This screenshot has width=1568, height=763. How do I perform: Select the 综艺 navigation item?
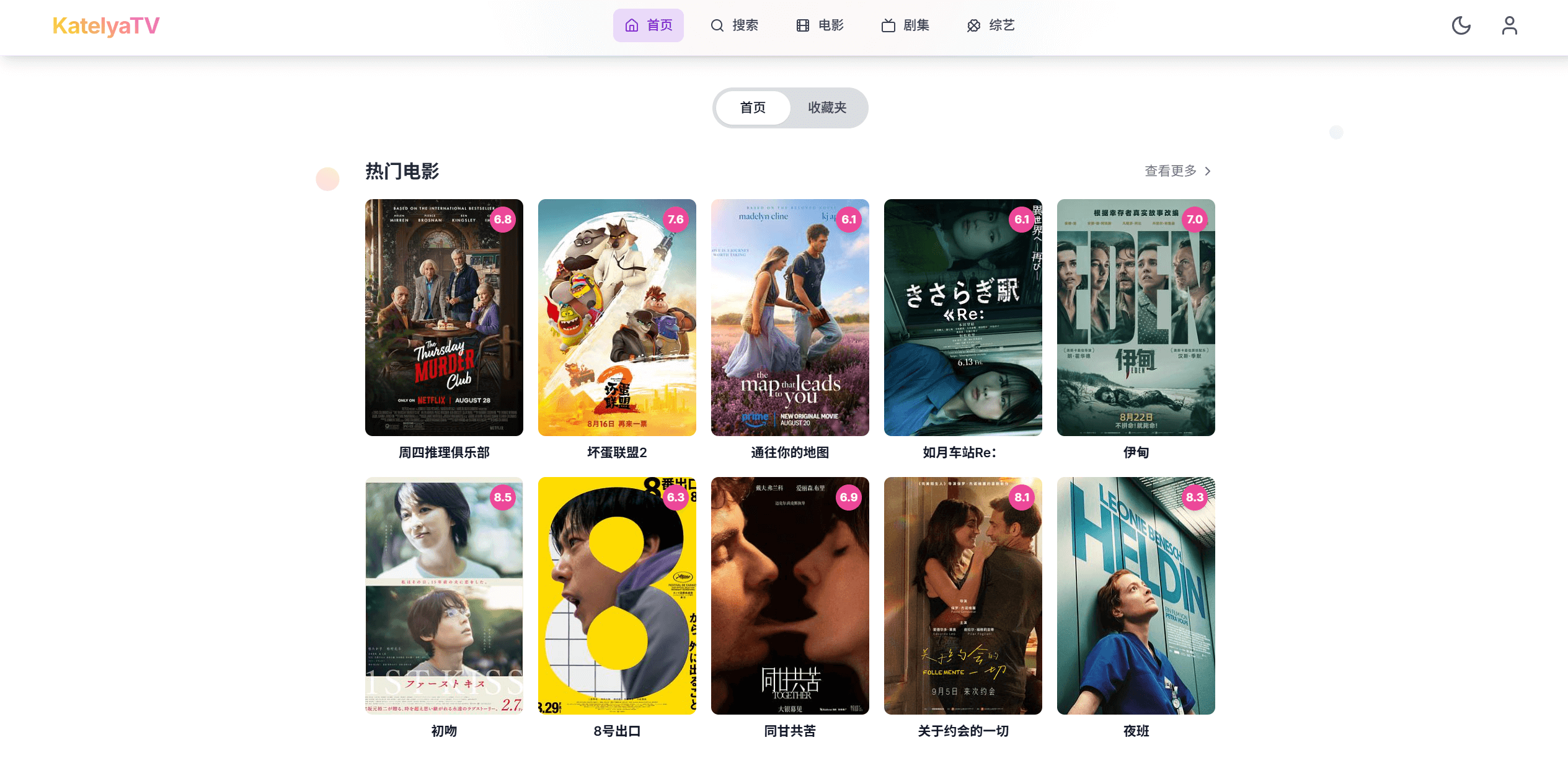[x=991, y=25]
